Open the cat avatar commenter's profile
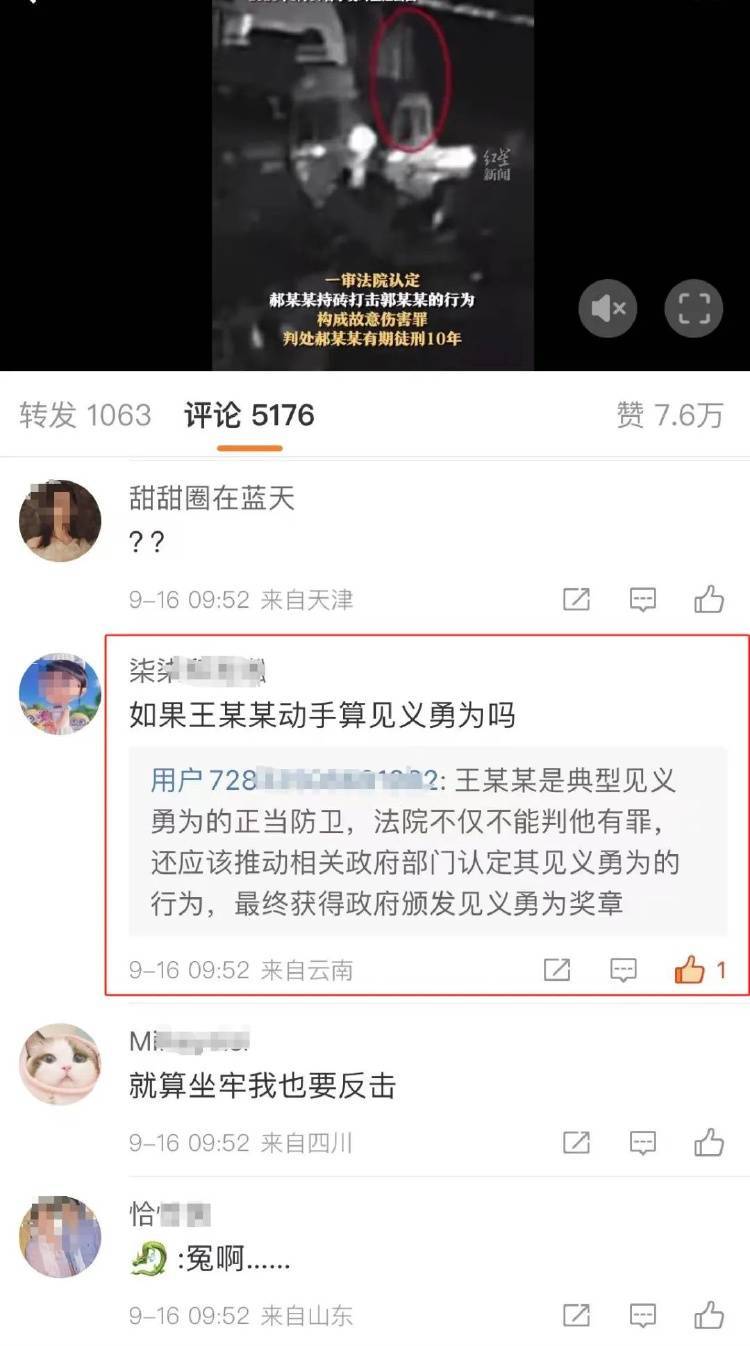This screenshot has width=750, height=1346. pyautogui.click(x=60, y=1064)
